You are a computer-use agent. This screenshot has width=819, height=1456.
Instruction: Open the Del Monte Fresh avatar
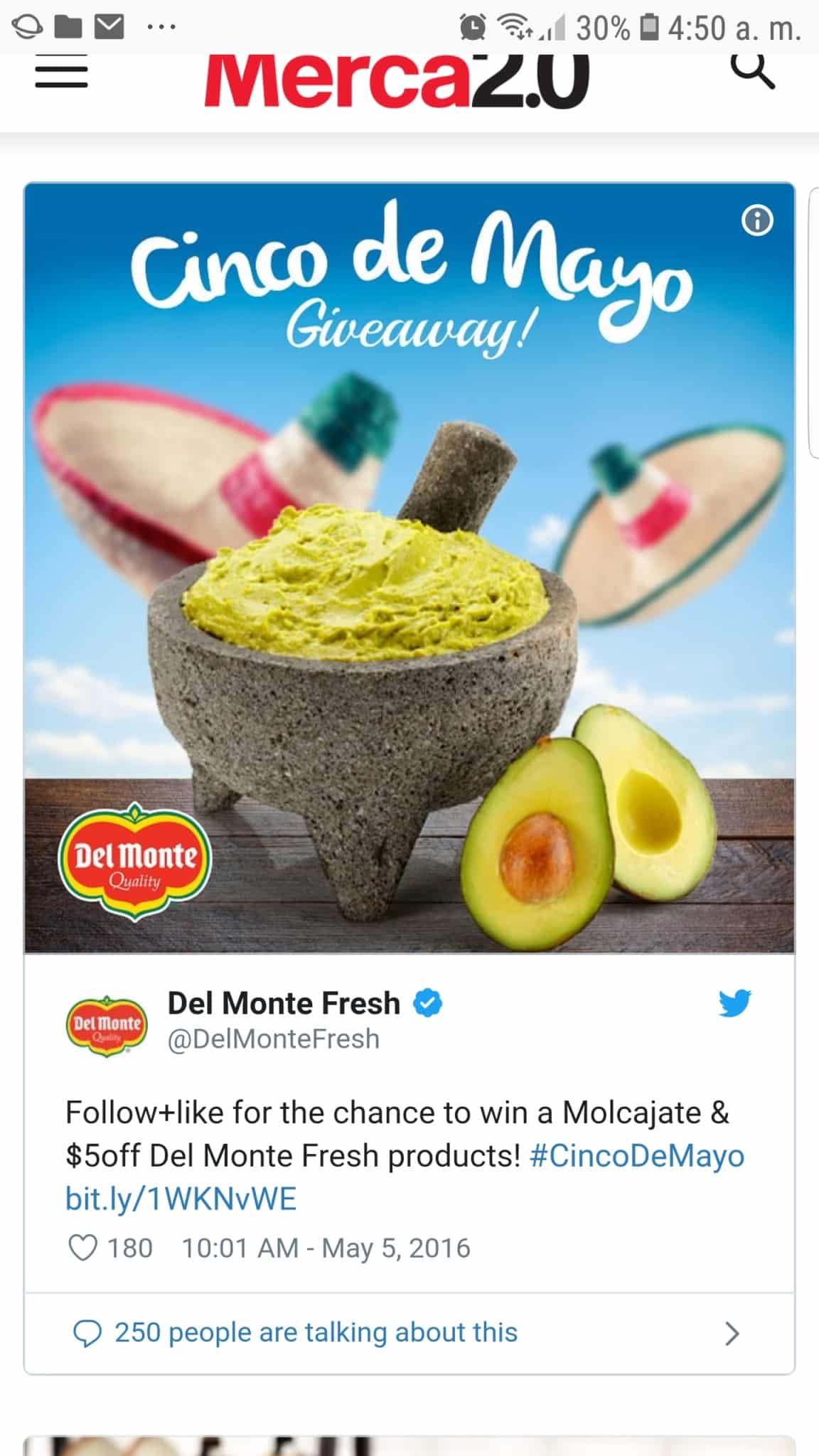coord(107,1026)
